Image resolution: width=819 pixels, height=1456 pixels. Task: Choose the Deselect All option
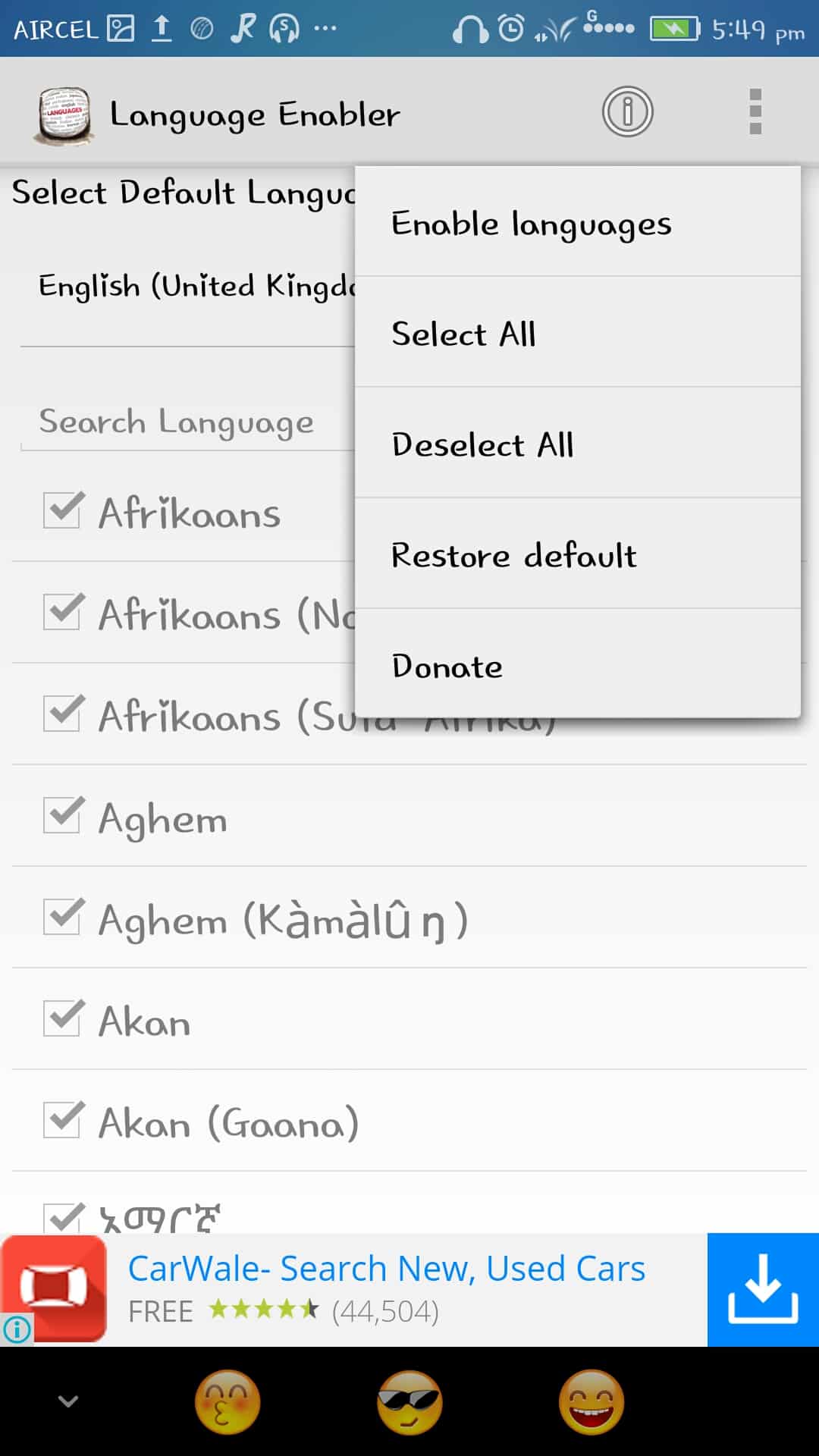click(578, 443)
